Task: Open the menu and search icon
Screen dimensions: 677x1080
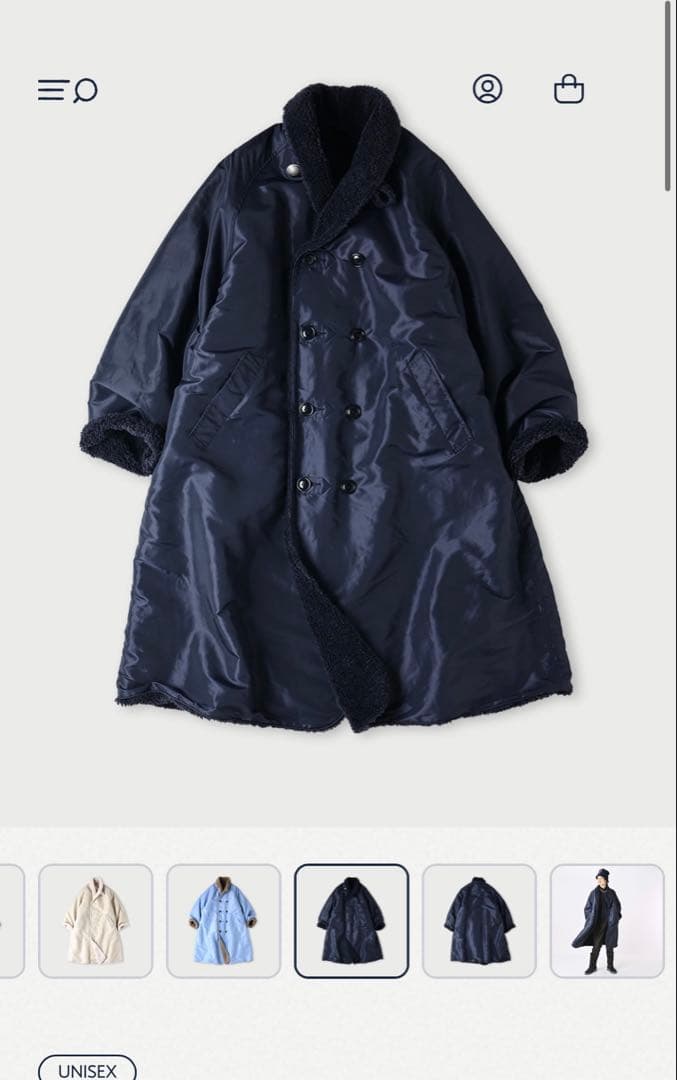Action: (x=67, y=90)
